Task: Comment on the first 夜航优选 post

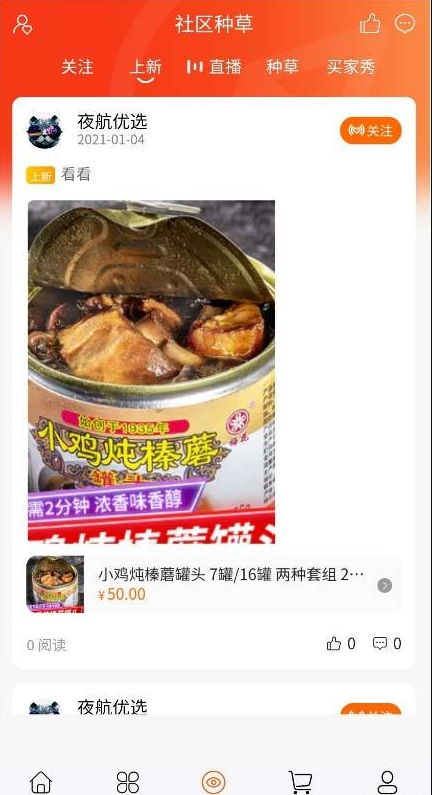Action: click(387, 644)
